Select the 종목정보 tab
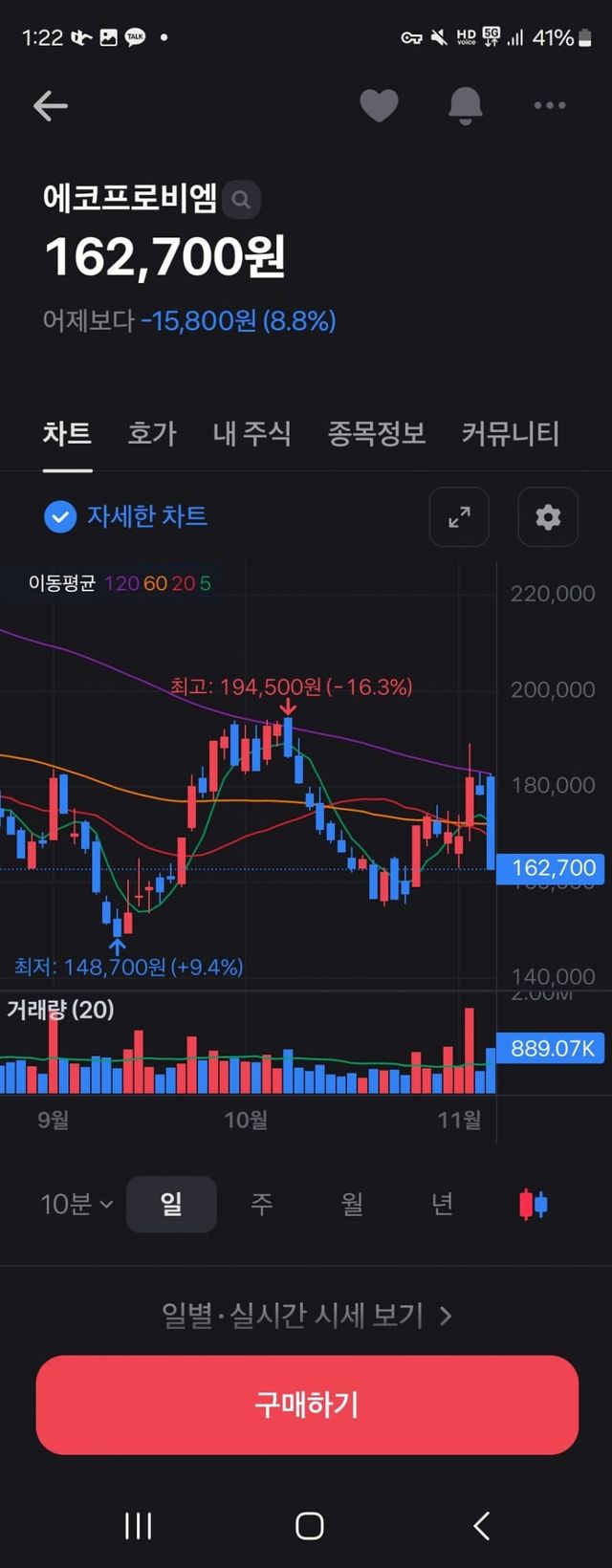The height and width of the screenshot is (1568, 612). click(x=376, y=434)
